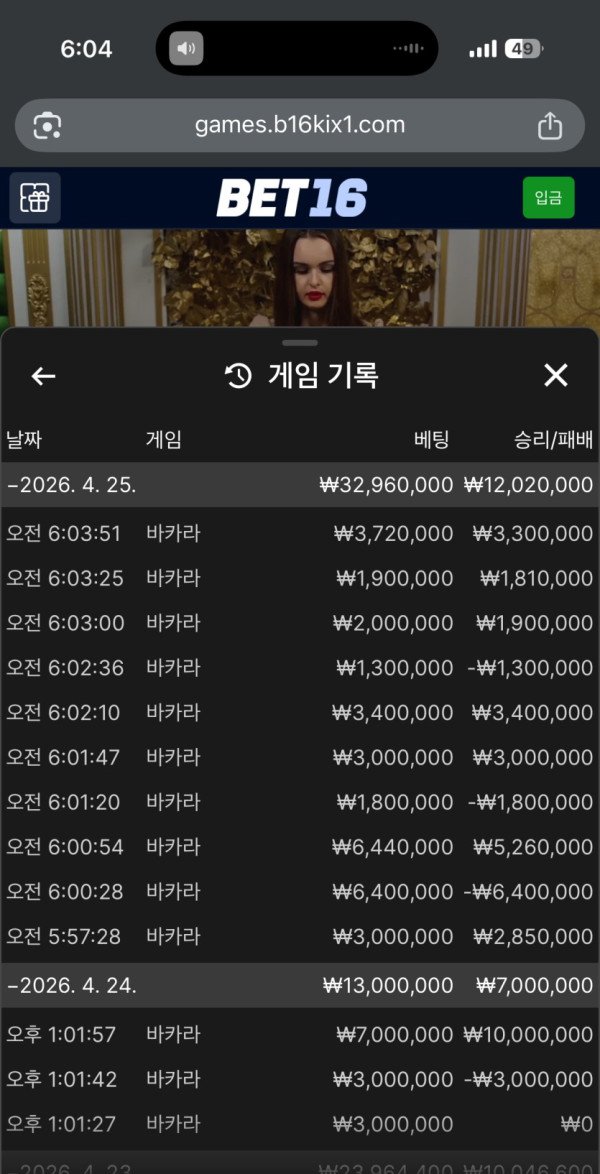Screen dimensions: 600x1174
Task: Close the 게임 기록 panel
Action: (555, 376)
